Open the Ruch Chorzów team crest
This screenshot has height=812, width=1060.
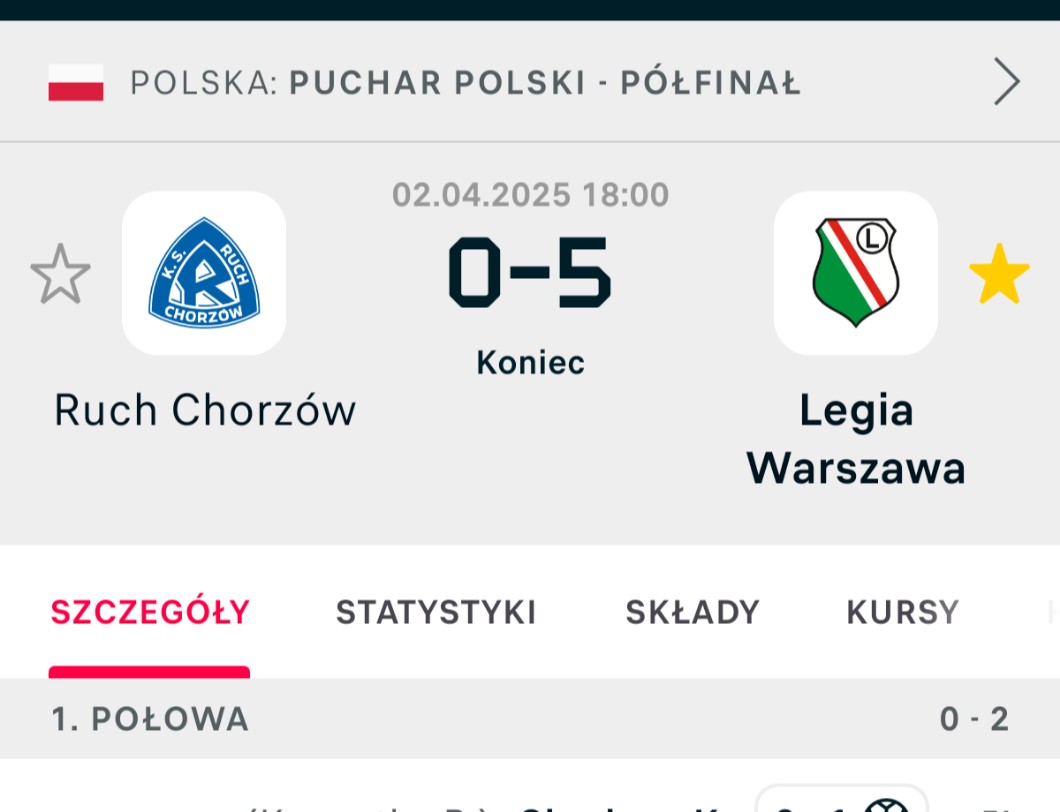(203, 273)
